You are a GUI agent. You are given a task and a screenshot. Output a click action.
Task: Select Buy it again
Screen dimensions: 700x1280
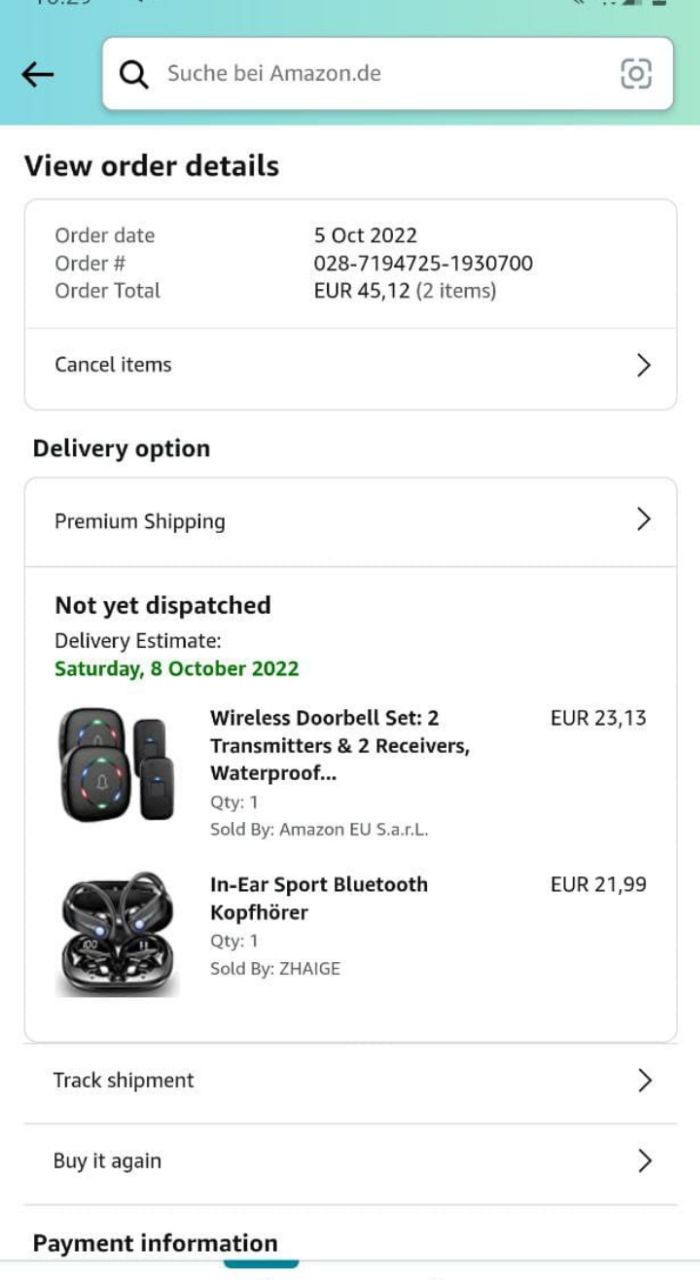(x=350, y=1162)
